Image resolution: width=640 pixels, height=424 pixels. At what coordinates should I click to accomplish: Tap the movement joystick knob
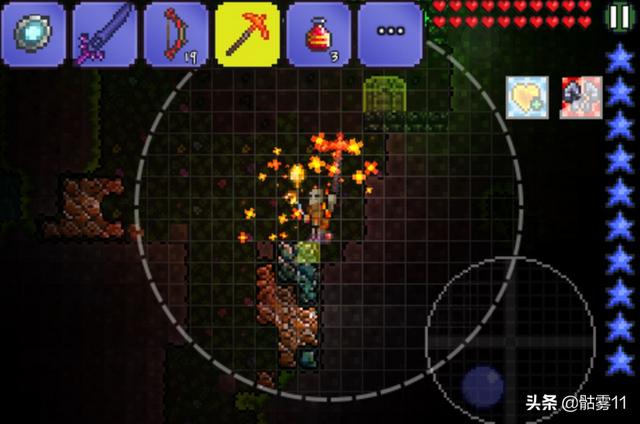[x=482, y=385]
